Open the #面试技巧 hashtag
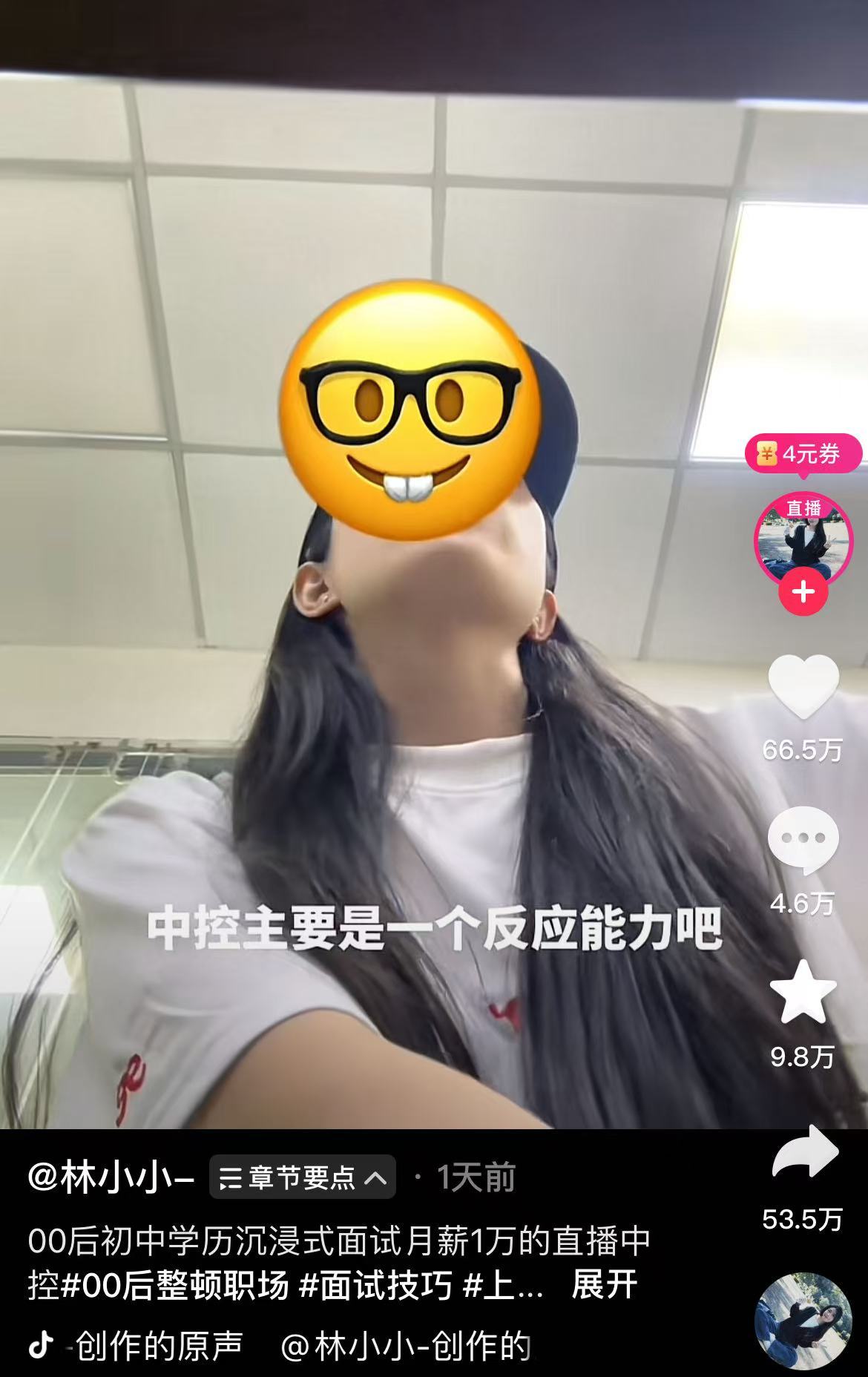 375,1285
